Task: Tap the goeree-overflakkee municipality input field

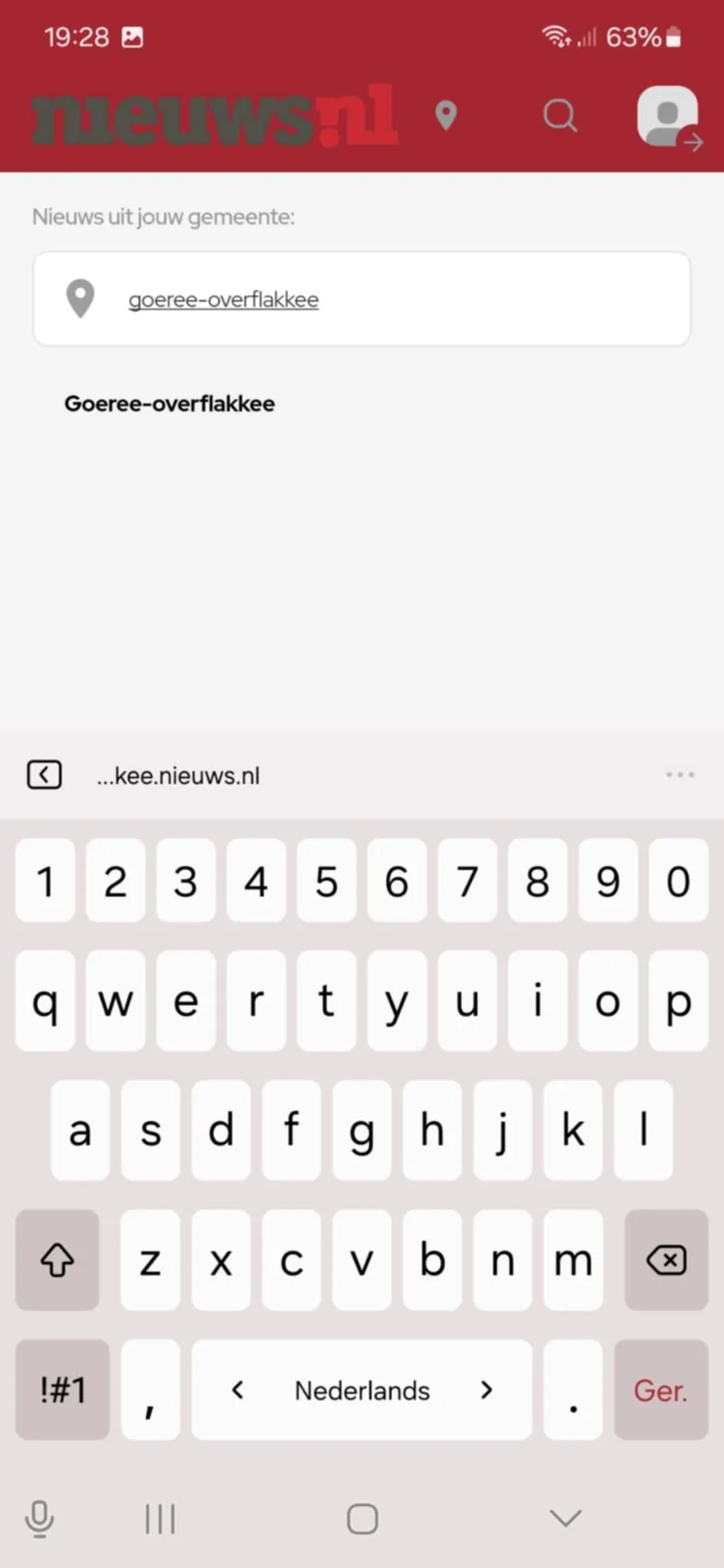Action: [x=362, y=299]
